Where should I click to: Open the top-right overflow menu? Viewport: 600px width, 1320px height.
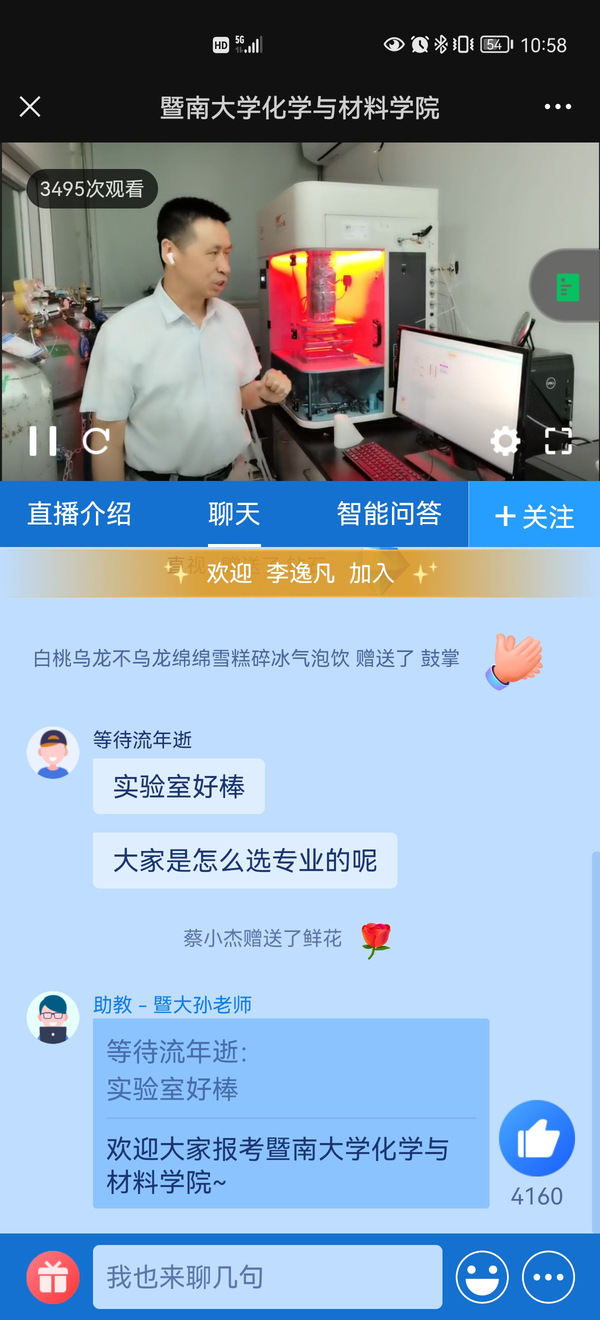pyautogui.click(x=557, y=107)
